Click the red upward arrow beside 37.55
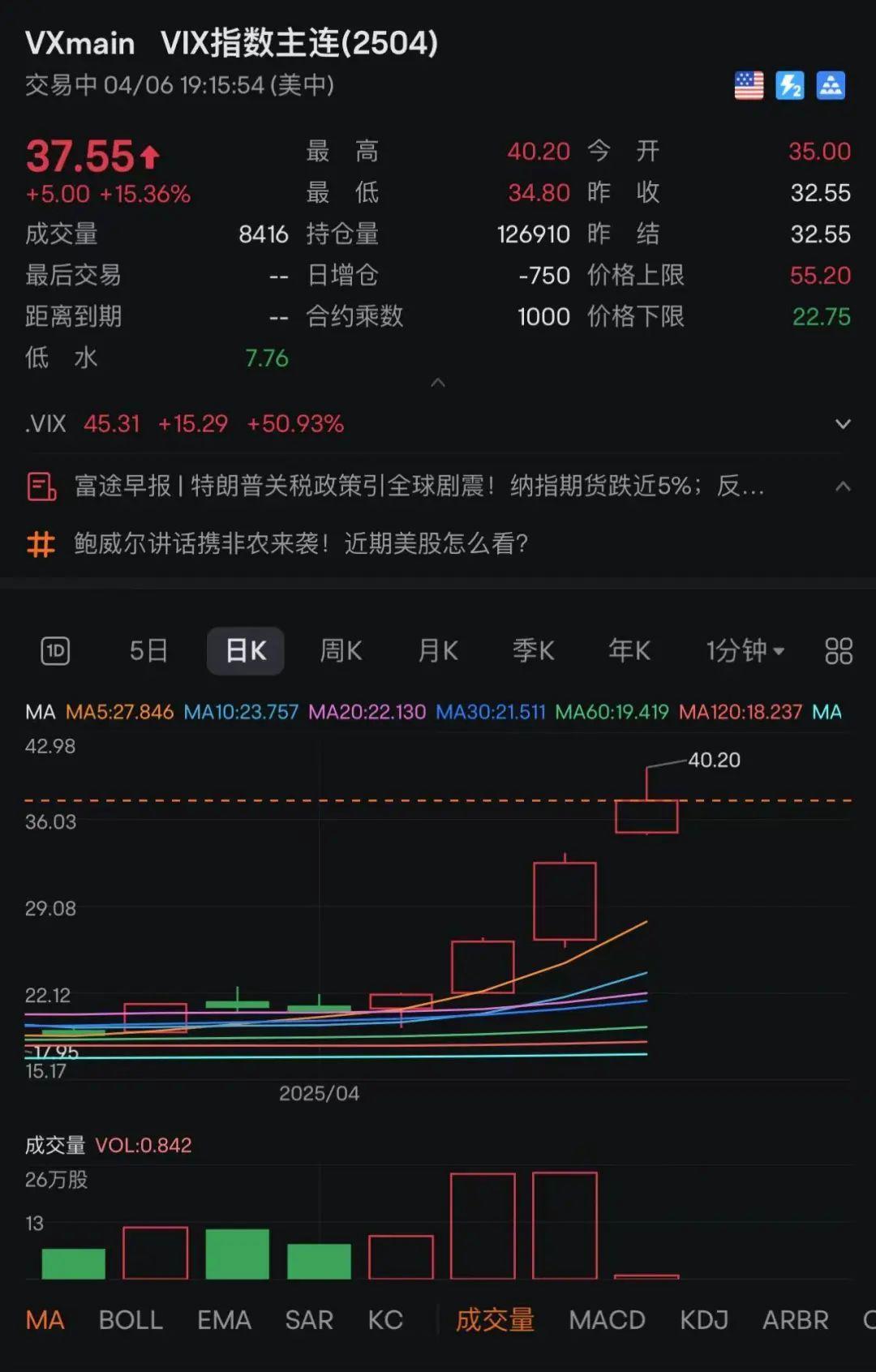 [x=150, y=154]
